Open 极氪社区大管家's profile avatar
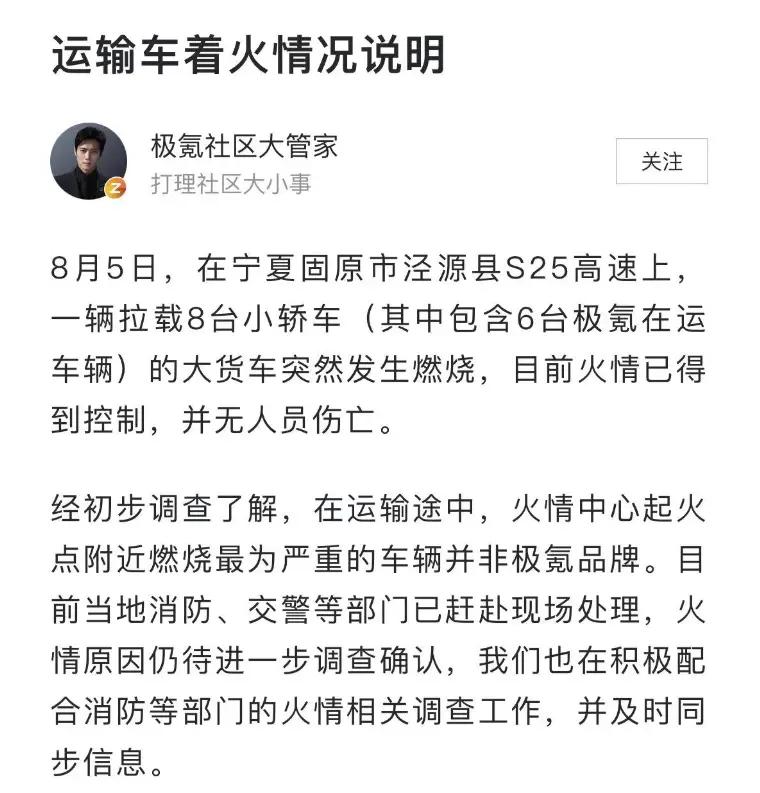Image resolution: width=760 pixels, height=793 pixels. [x=88, y=161]
